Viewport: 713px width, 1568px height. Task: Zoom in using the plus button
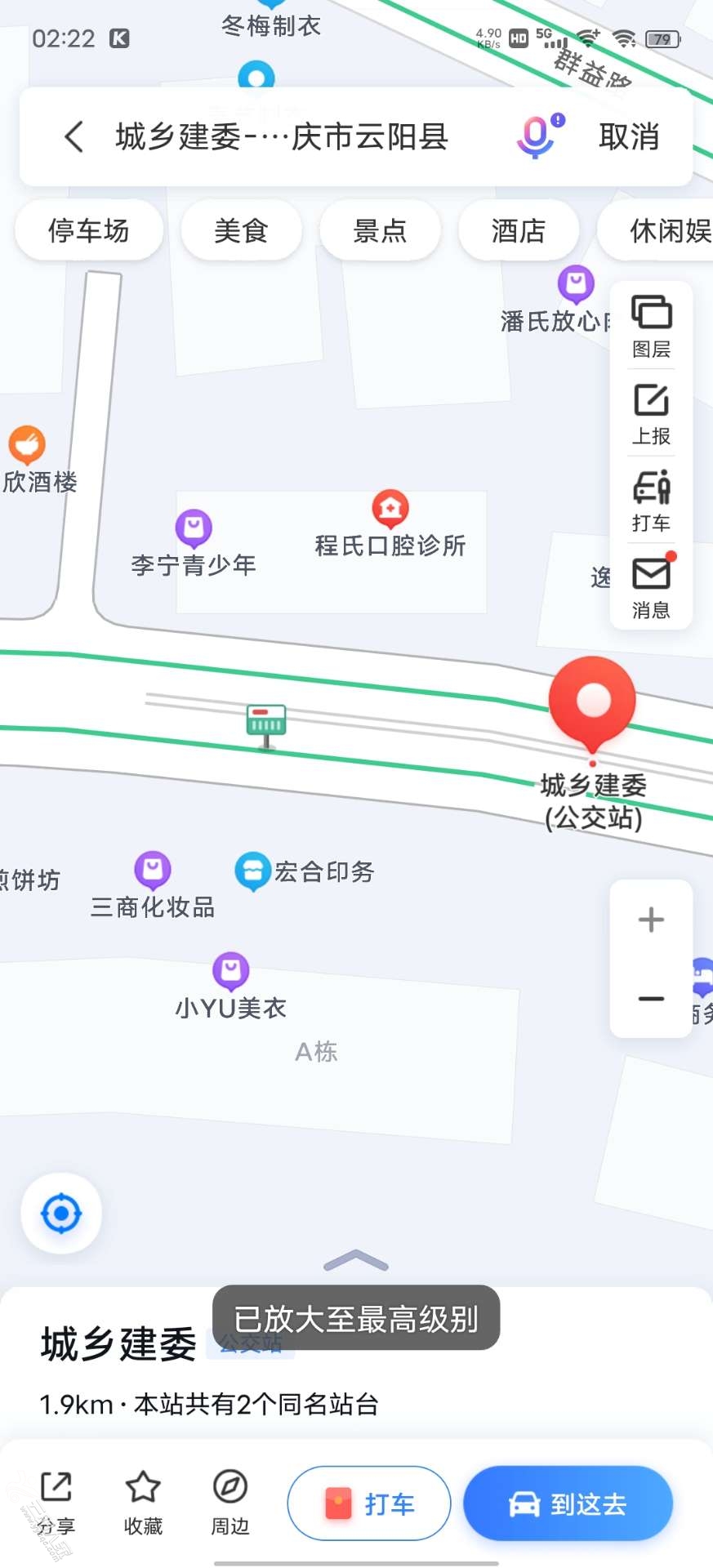click(x=651, y=920)
